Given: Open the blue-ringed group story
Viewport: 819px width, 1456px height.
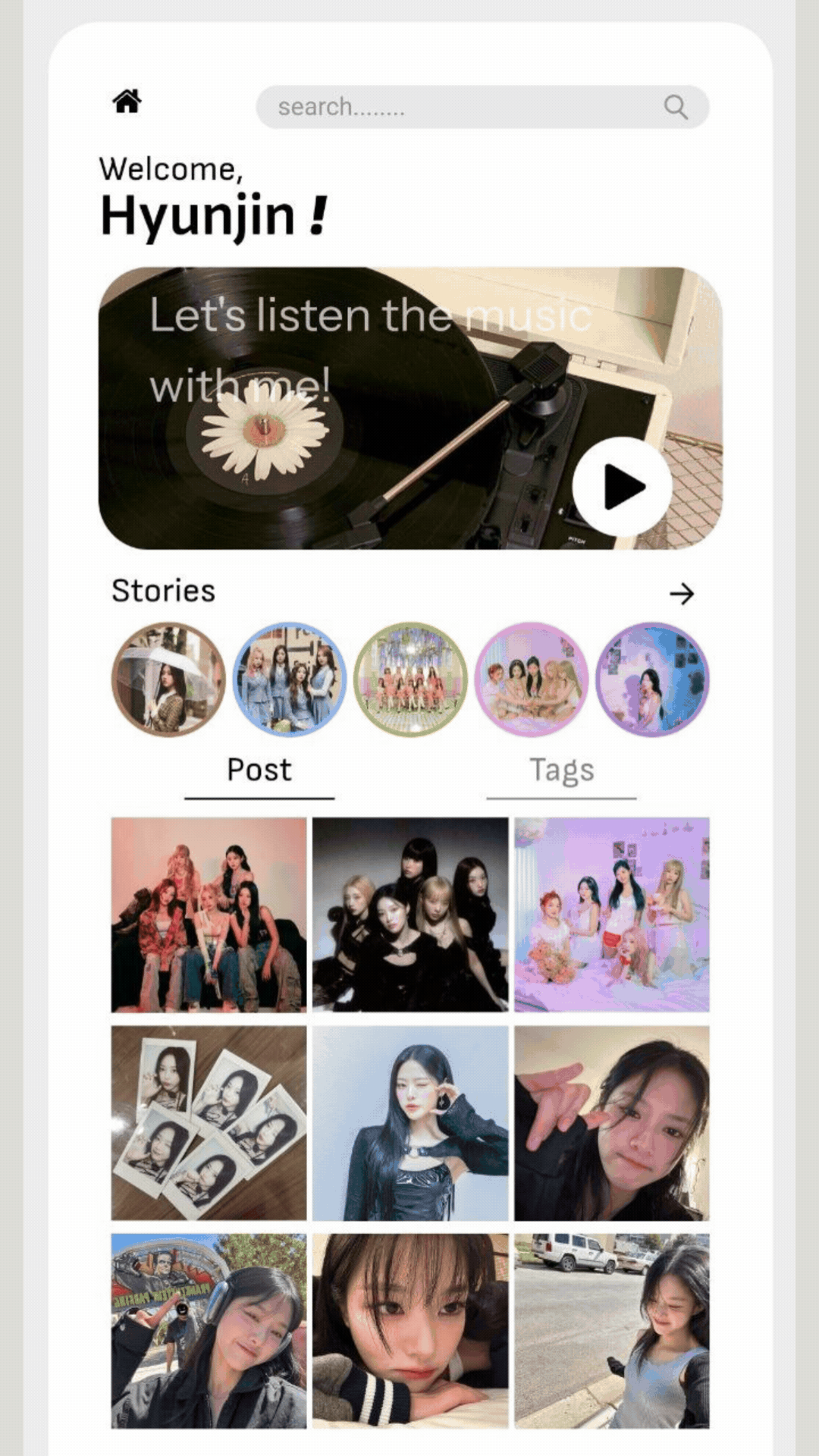Looking at the screenshot, I should point(289,679).
